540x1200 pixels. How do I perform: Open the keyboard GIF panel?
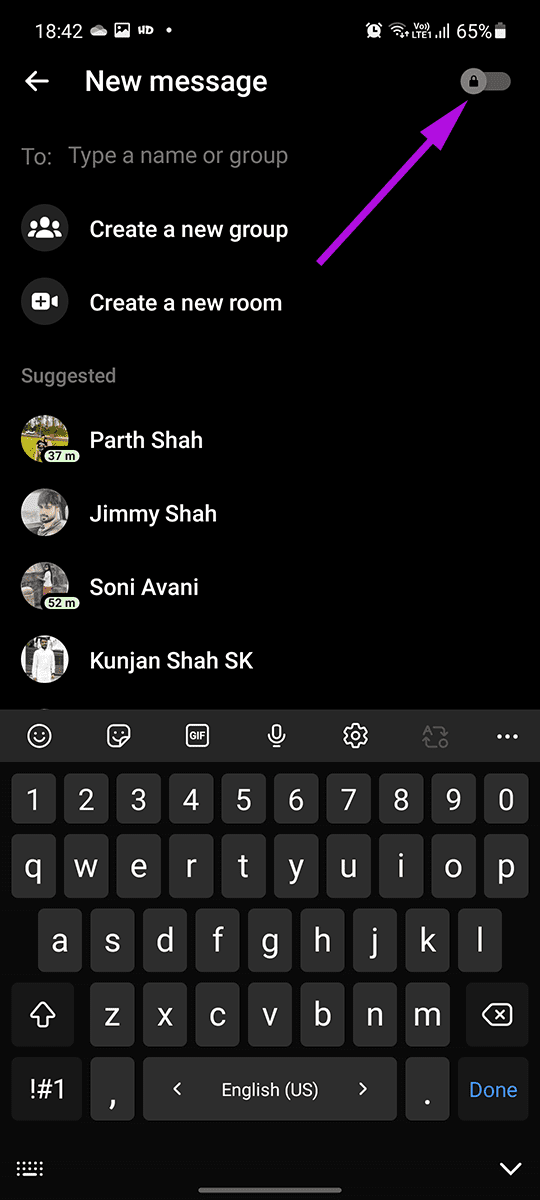198,737
